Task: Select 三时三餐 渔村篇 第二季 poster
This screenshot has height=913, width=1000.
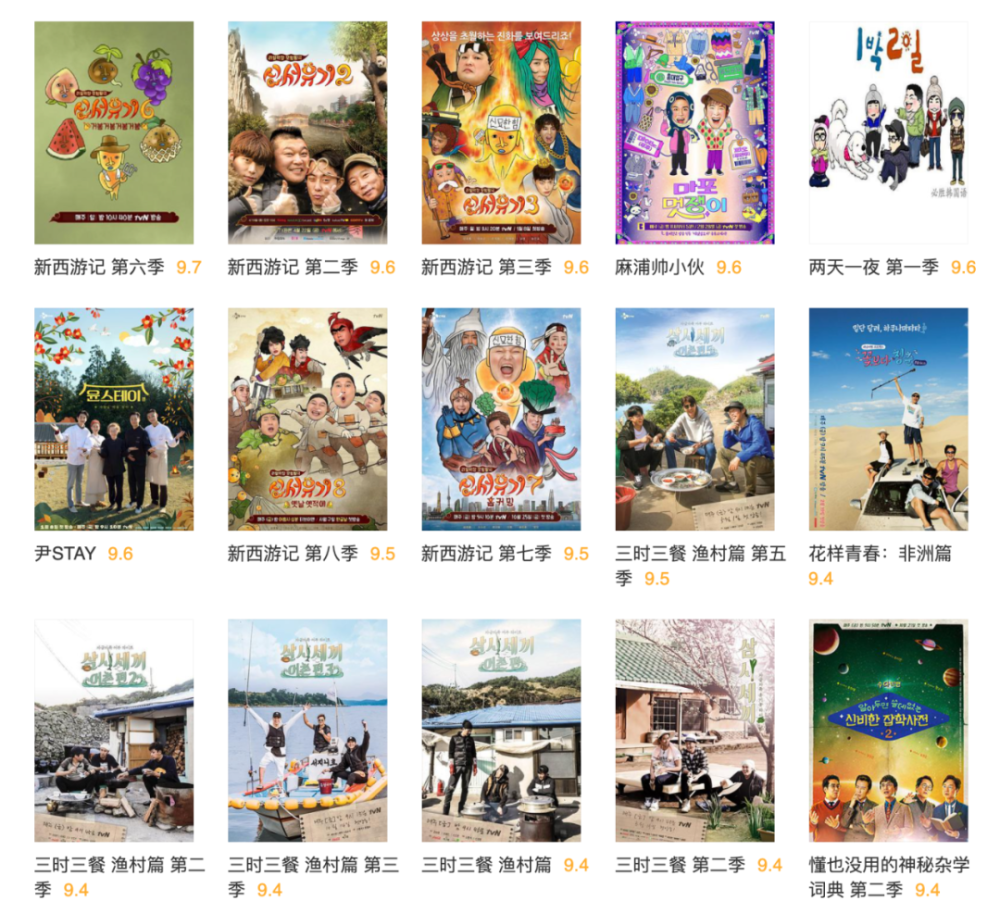Action: point(114,730)
